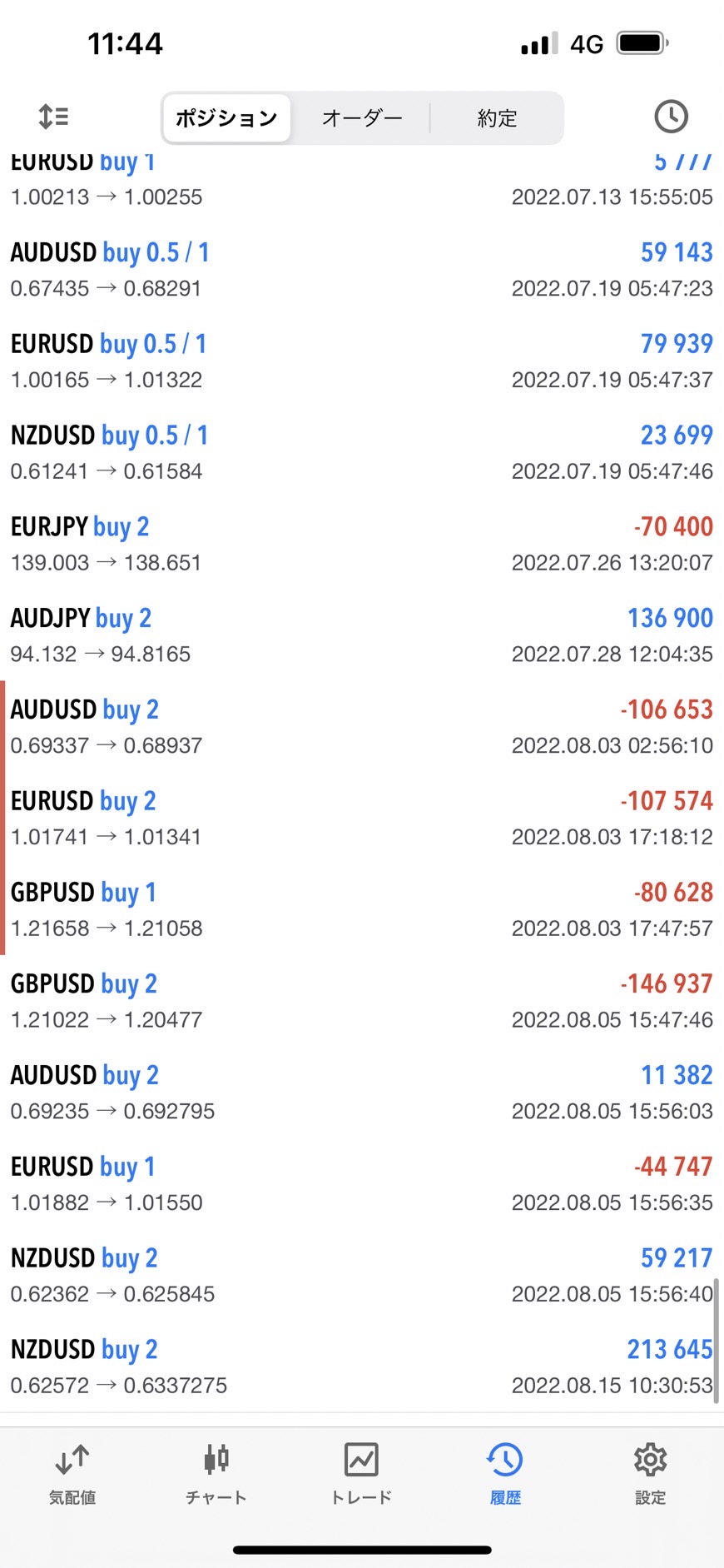Expand the EURUSD buy 2 loss row

361,818
